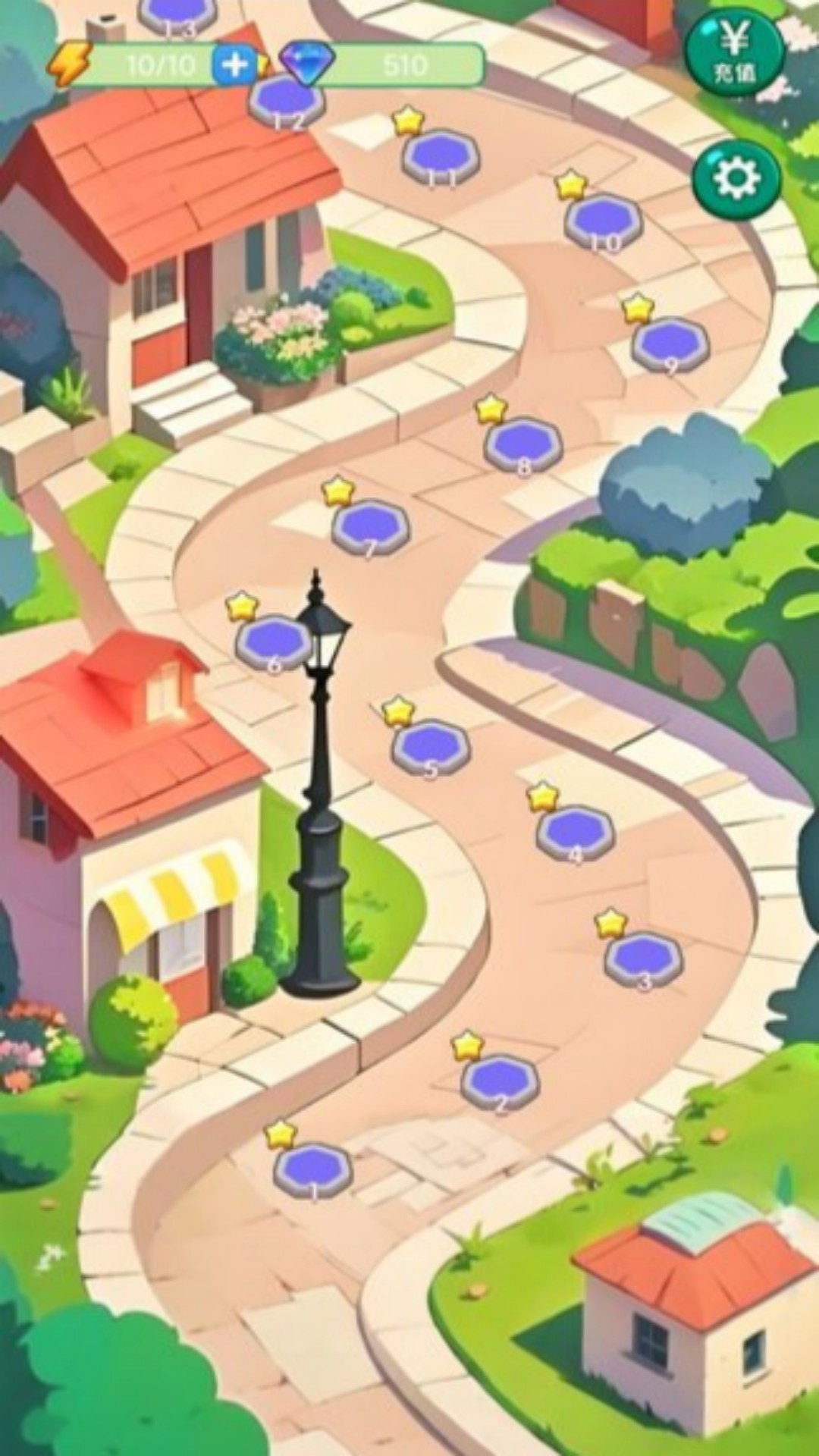Start level 5

pyautogui.click(x=430, y=745)
